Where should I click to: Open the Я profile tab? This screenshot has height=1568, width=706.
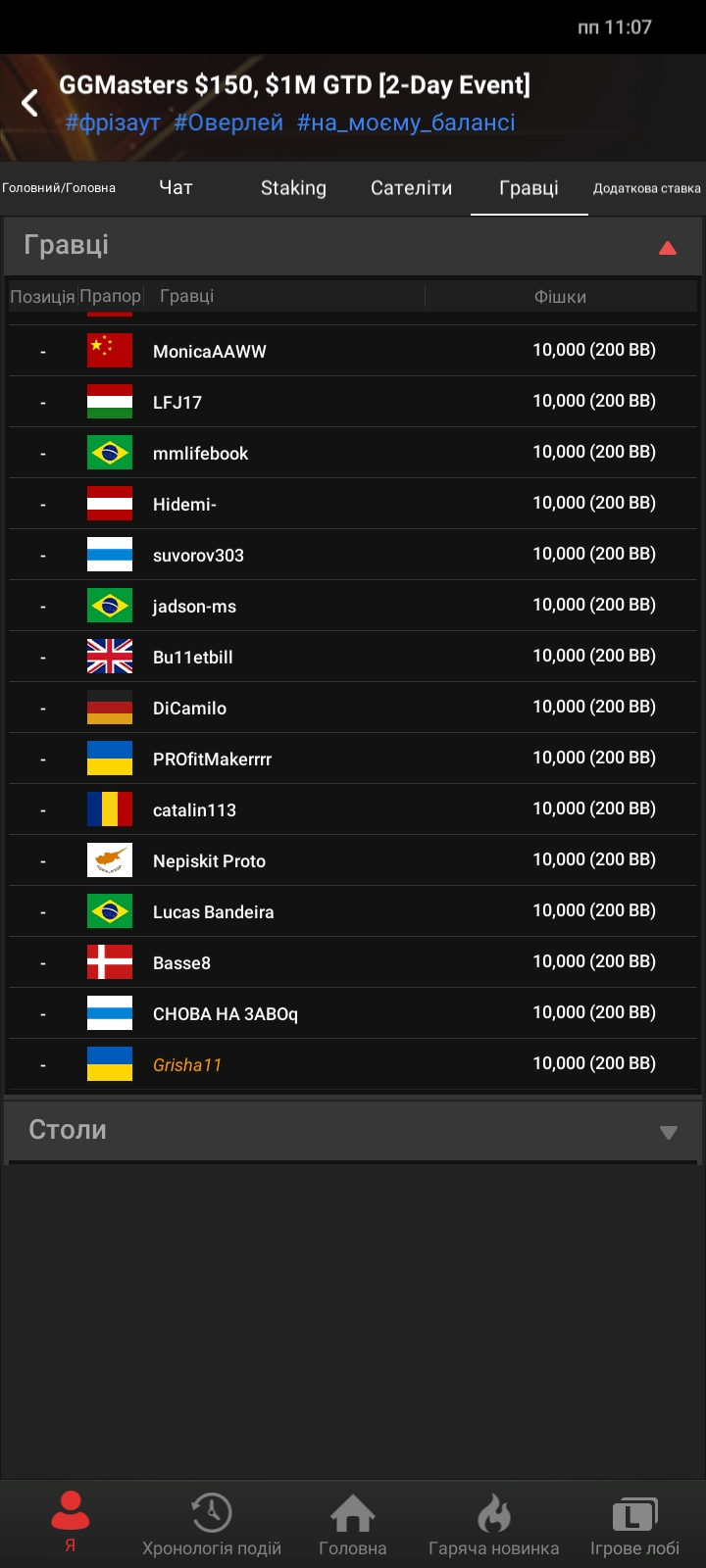point(70,1522)
